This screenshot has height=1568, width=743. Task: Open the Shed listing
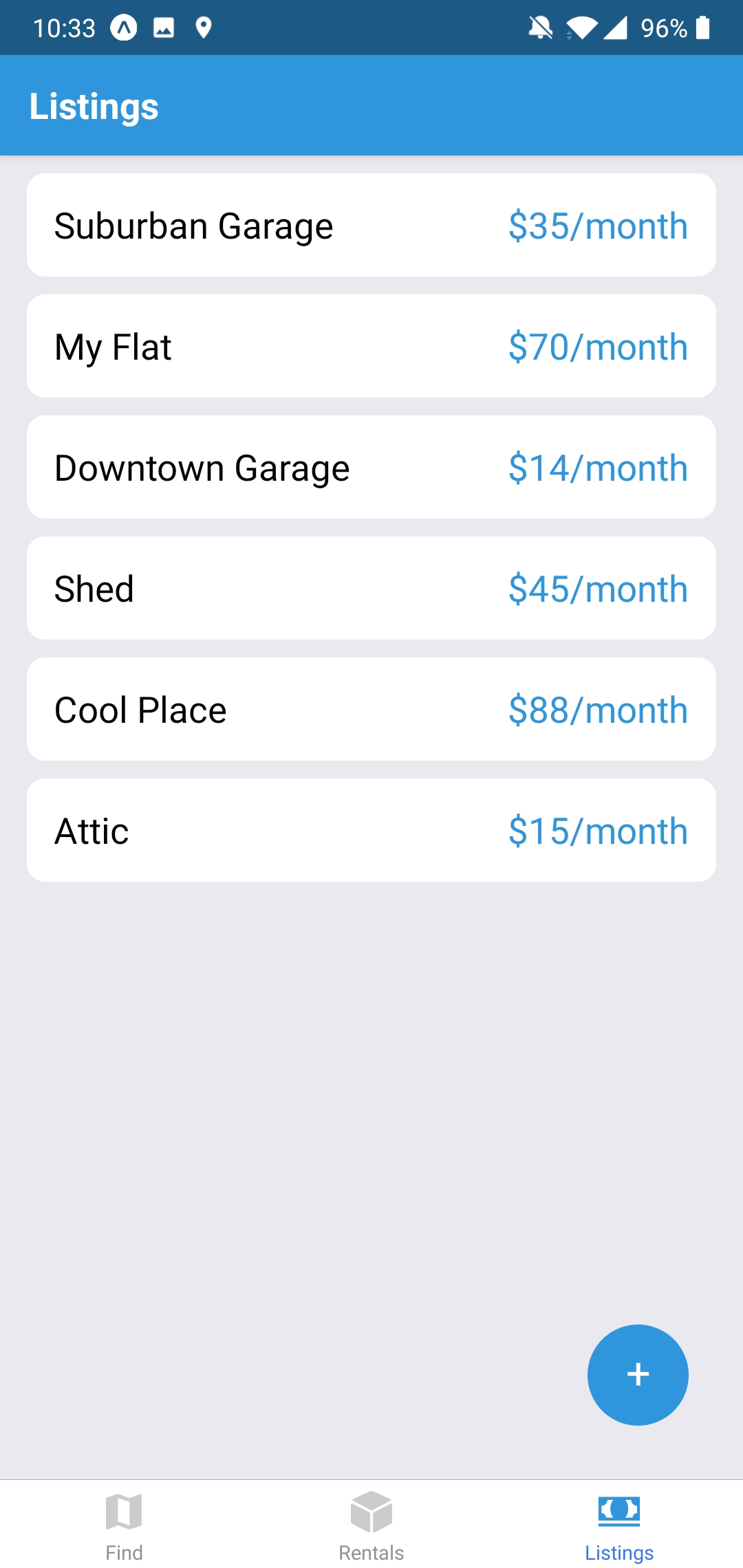(x=371, y=589)
